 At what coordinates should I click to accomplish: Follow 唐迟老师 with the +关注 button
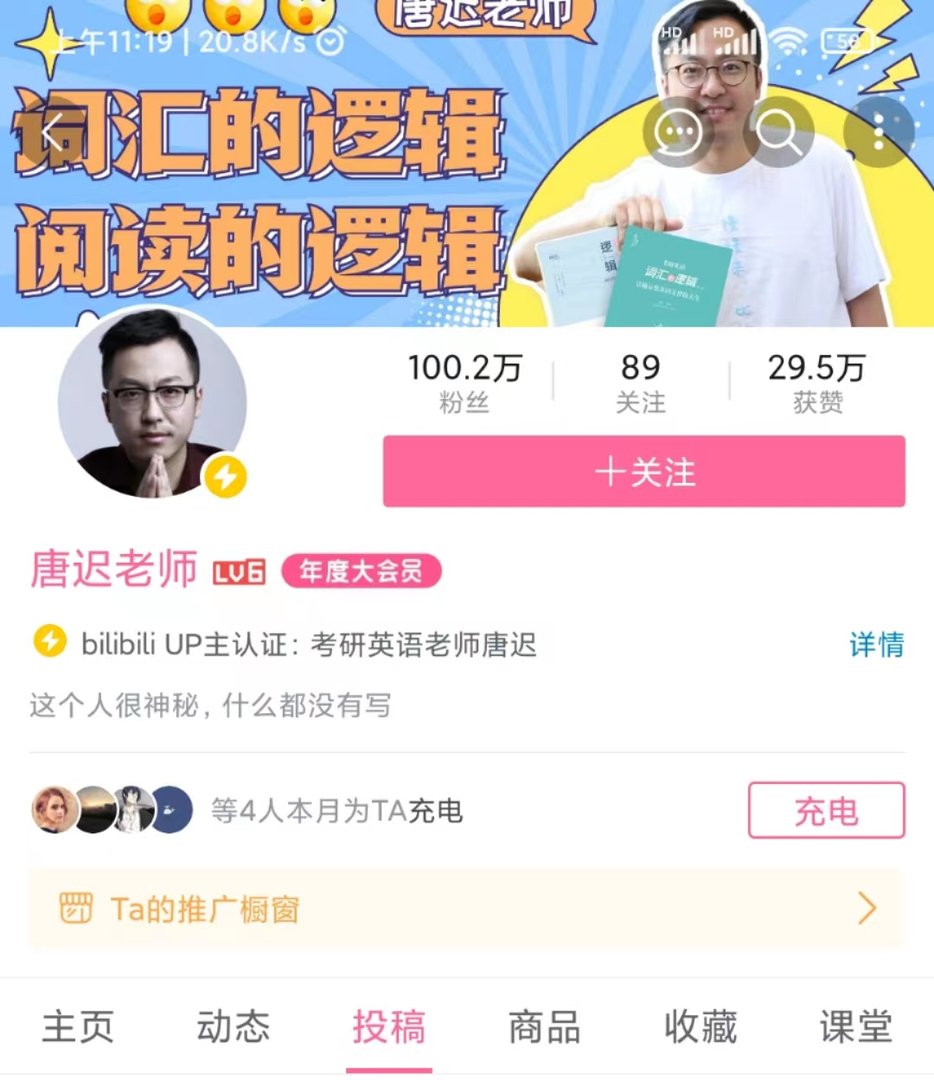[643, 472]
